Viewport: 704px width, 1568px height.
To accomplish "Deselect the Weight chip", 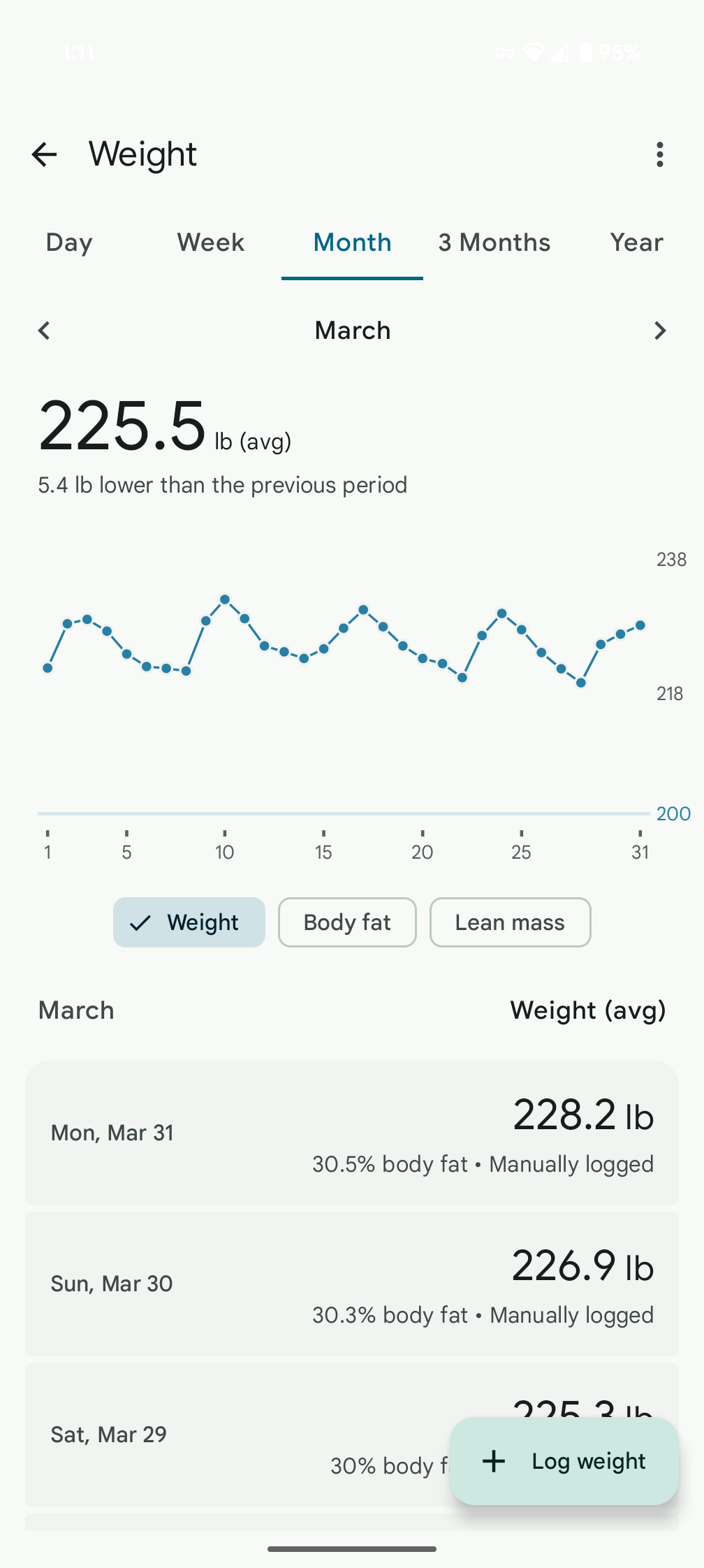I will pos(189,922).
